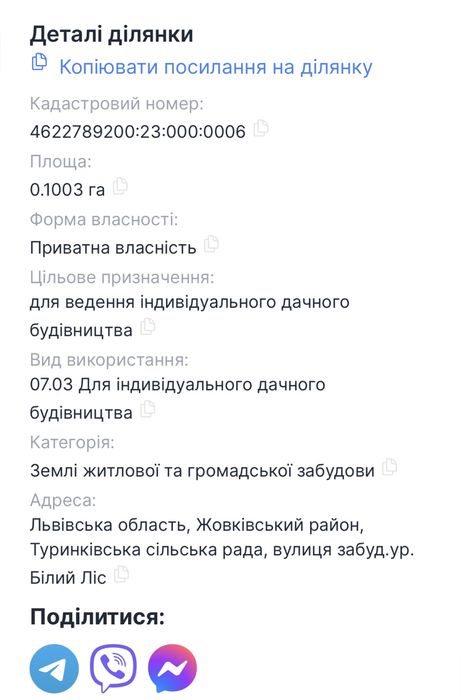The height and width of the screenshot is (700, 462).
Task: Copy the cadastral number 4622789200:23:000:0006
Action: pos(261,129)
